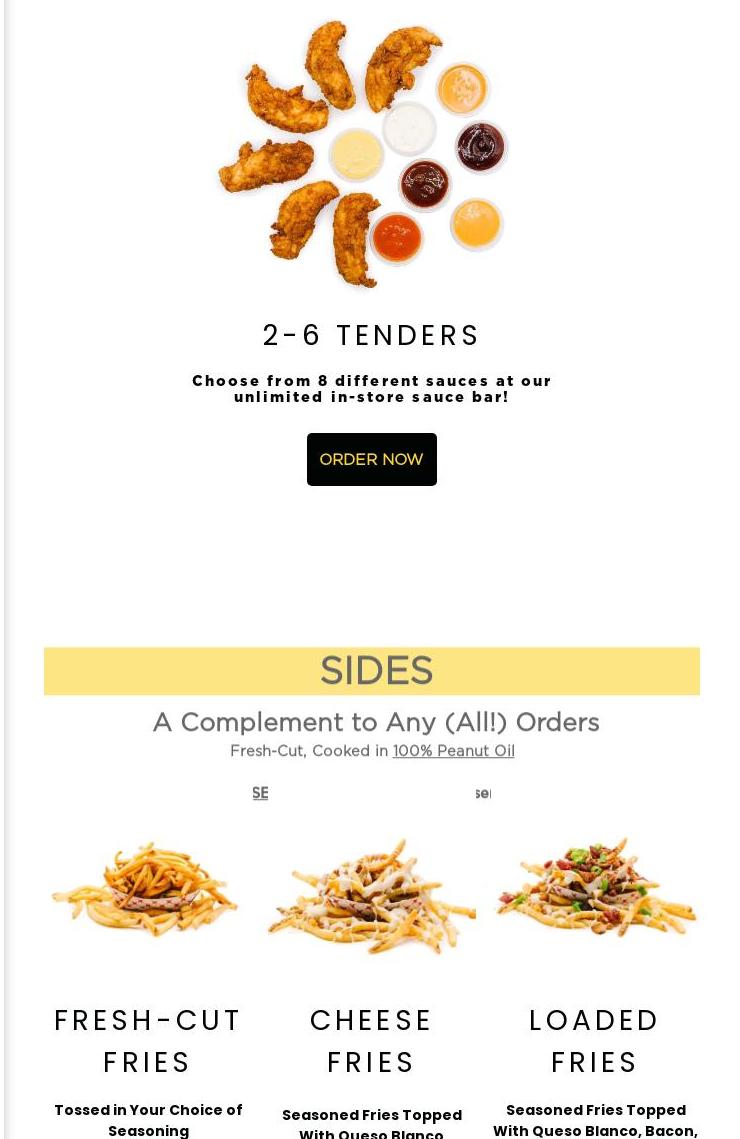
Task: Tap ORDER NOW under 2-6 Tenders
Action: [371, 459]
